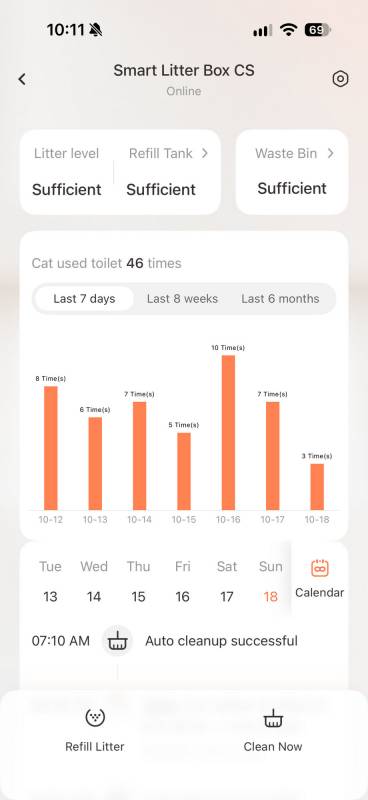Tap Refill Litter button
Screen dimensions: 368x800
[x=95, y=730]
